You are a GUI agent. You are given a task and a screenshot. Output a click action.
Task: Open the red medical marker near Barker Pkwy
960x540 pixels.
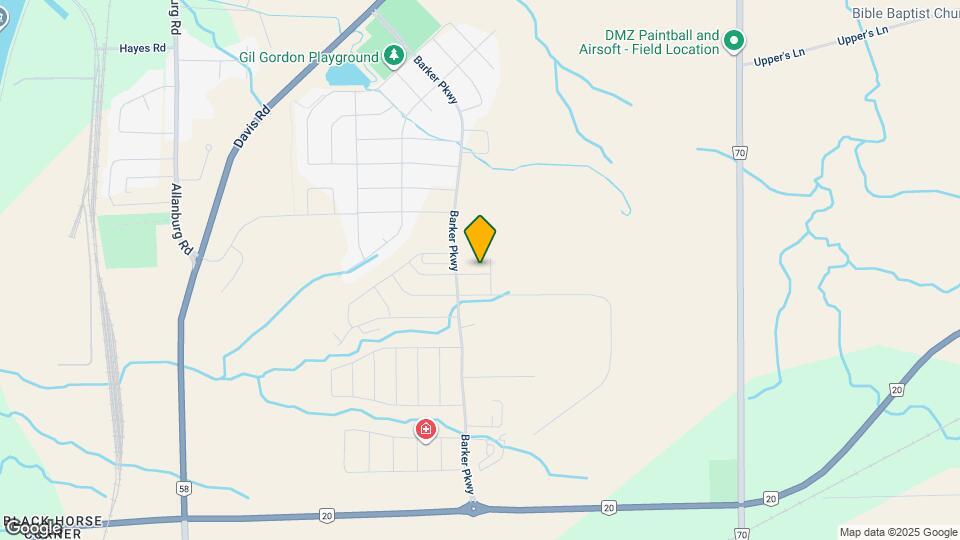tap(426, 430)
